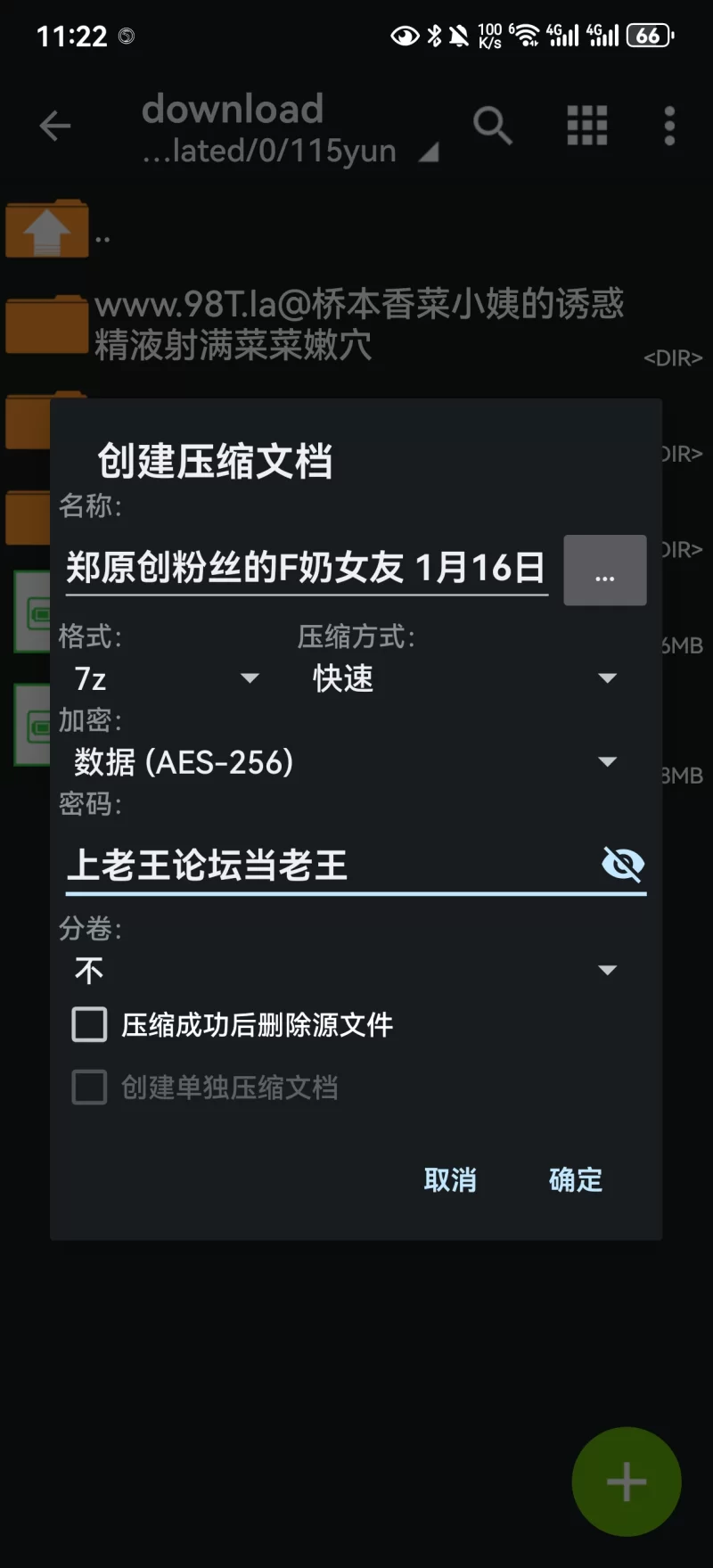Tap 取消 to cancel the dialog
Viewport: 713px width, 1568px height.
(x=450, y=1180)
